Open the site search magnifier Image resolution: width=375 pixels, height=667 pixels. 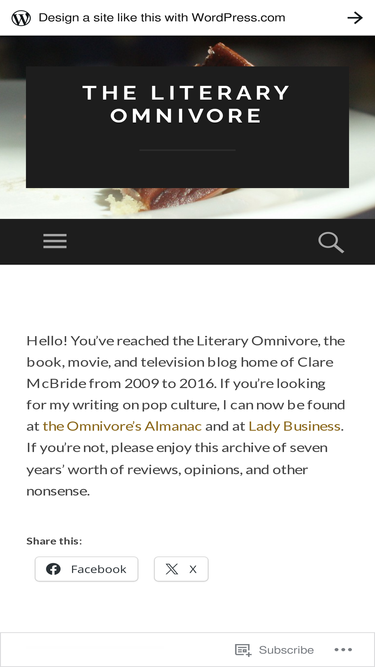tap(331, 242)
